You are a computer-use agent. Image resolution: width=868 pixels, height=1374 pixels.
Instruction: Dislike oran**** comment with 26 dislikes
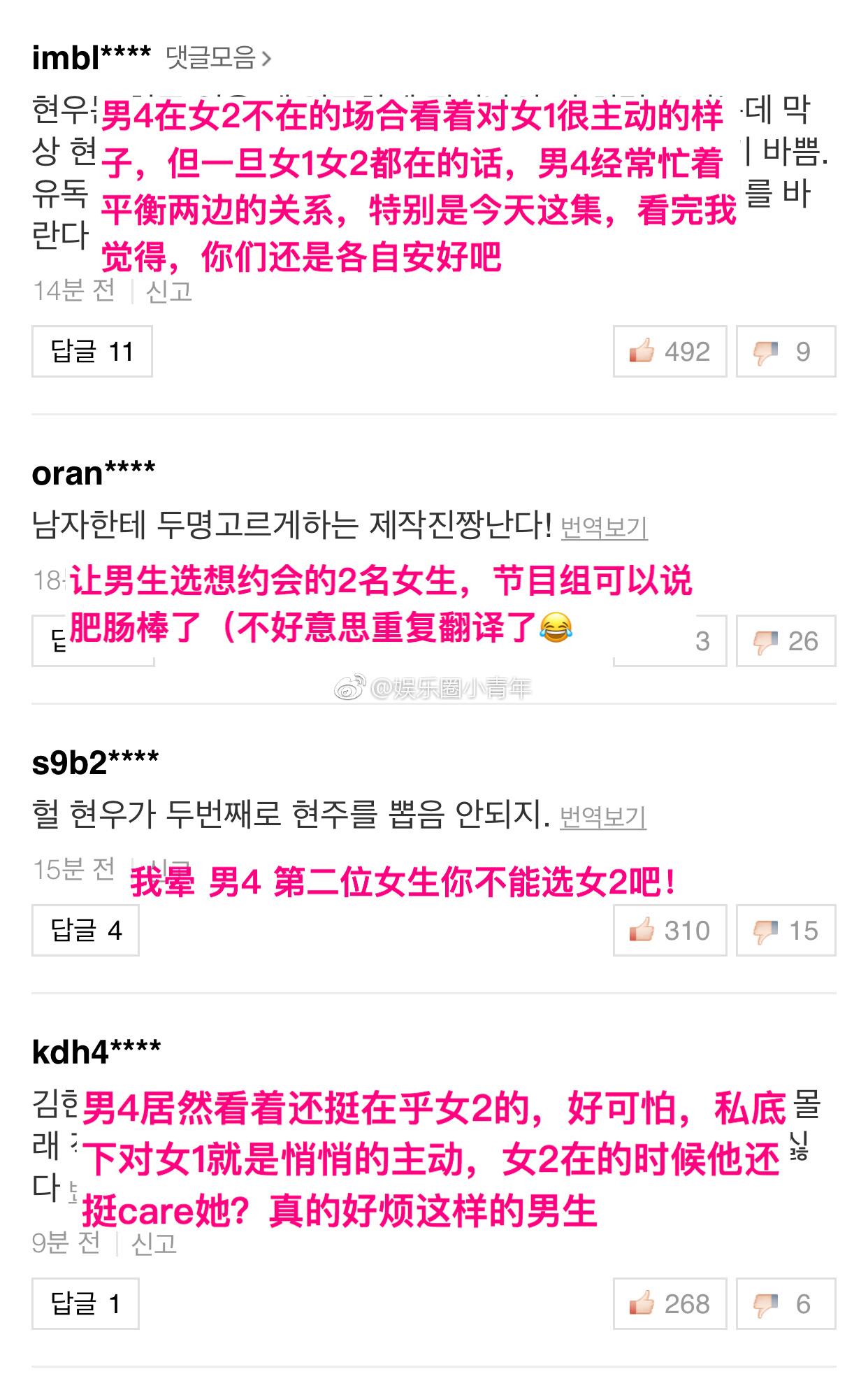click(x=786, y=641)
